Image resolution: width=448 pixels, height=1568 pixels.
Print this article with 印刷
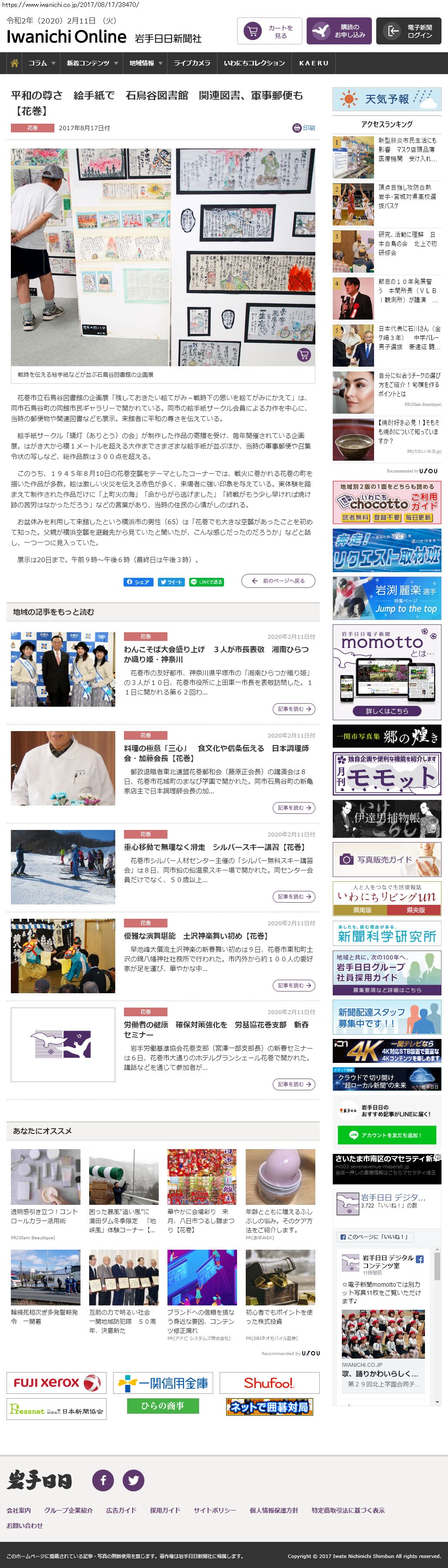pyautogui.click(x=304, y=128)
